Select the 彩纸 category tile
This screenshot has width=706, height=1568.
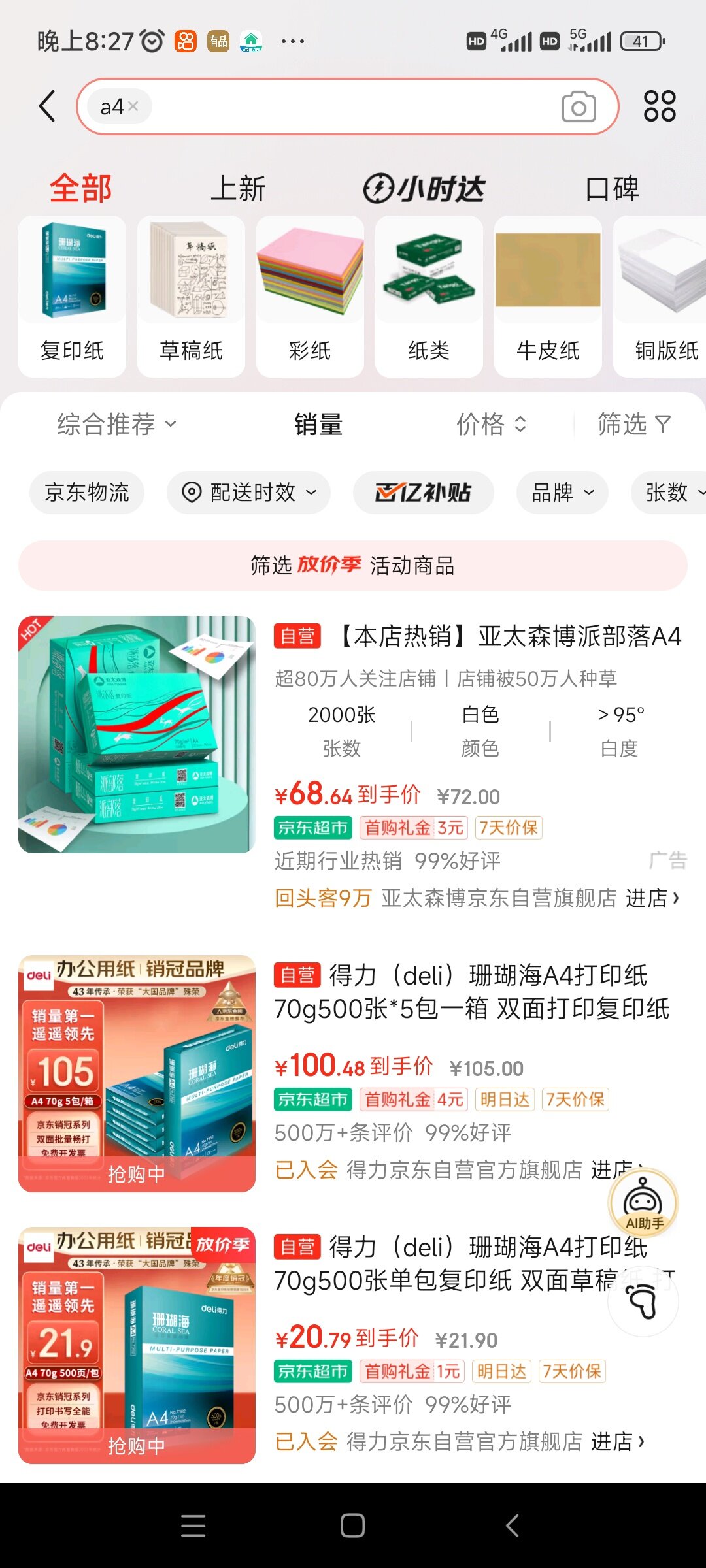pos(310,297)
